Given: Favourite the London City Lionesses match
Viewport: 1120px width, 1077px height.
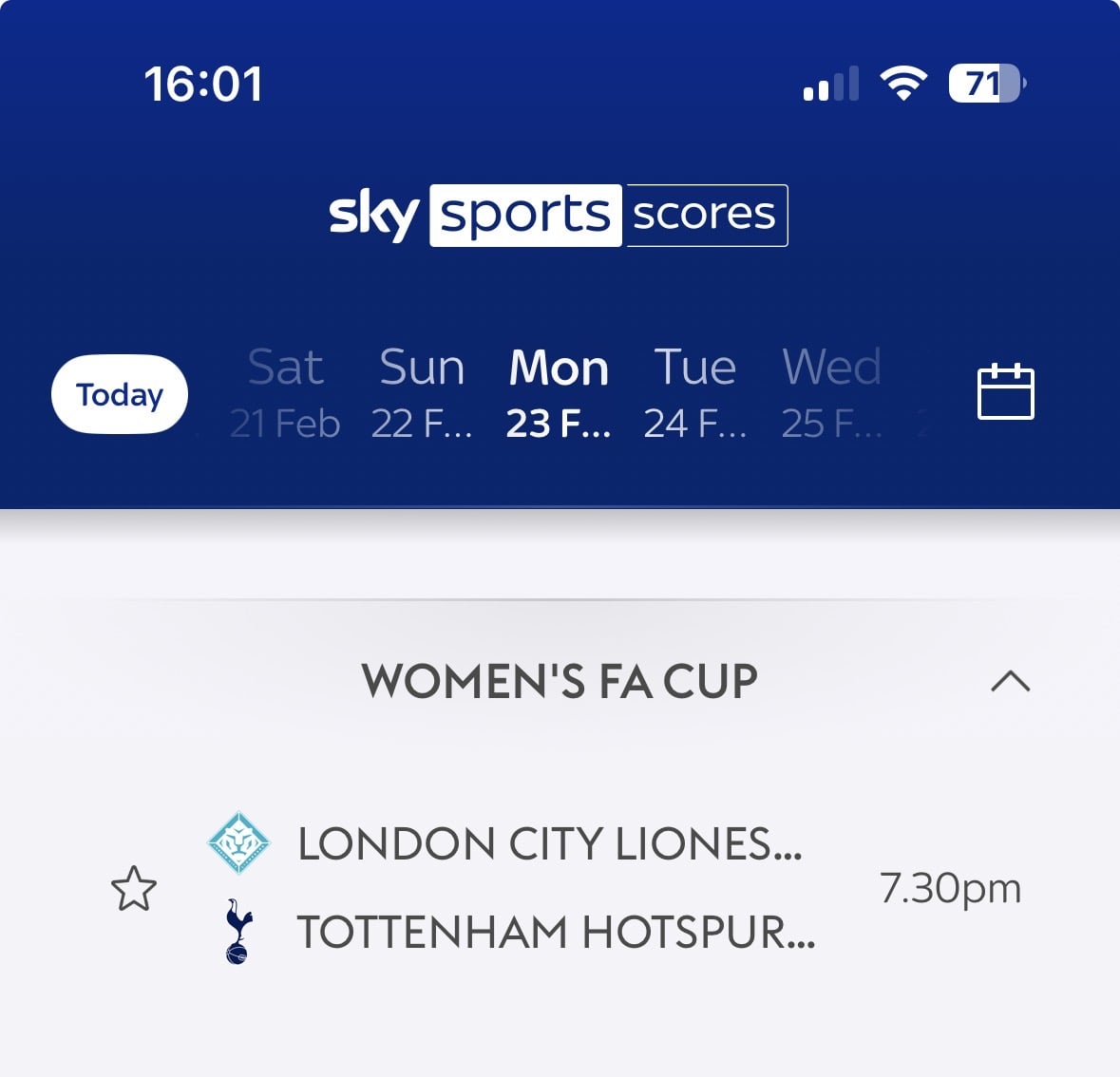Looking at the screenshot, I should (x=134, y=889).
